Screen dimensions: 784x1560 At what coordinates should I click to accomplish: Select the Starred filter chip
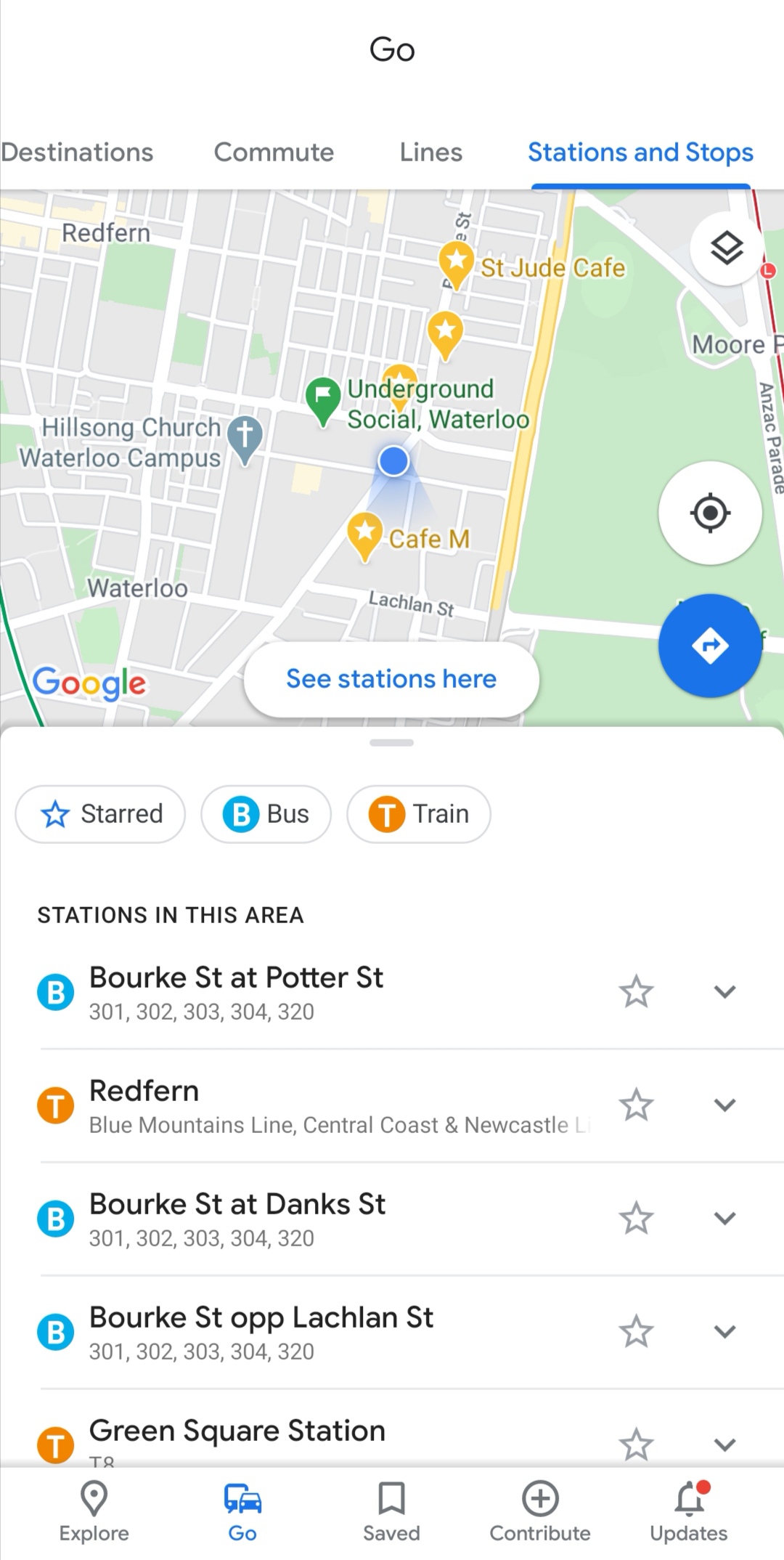(100, 814)
